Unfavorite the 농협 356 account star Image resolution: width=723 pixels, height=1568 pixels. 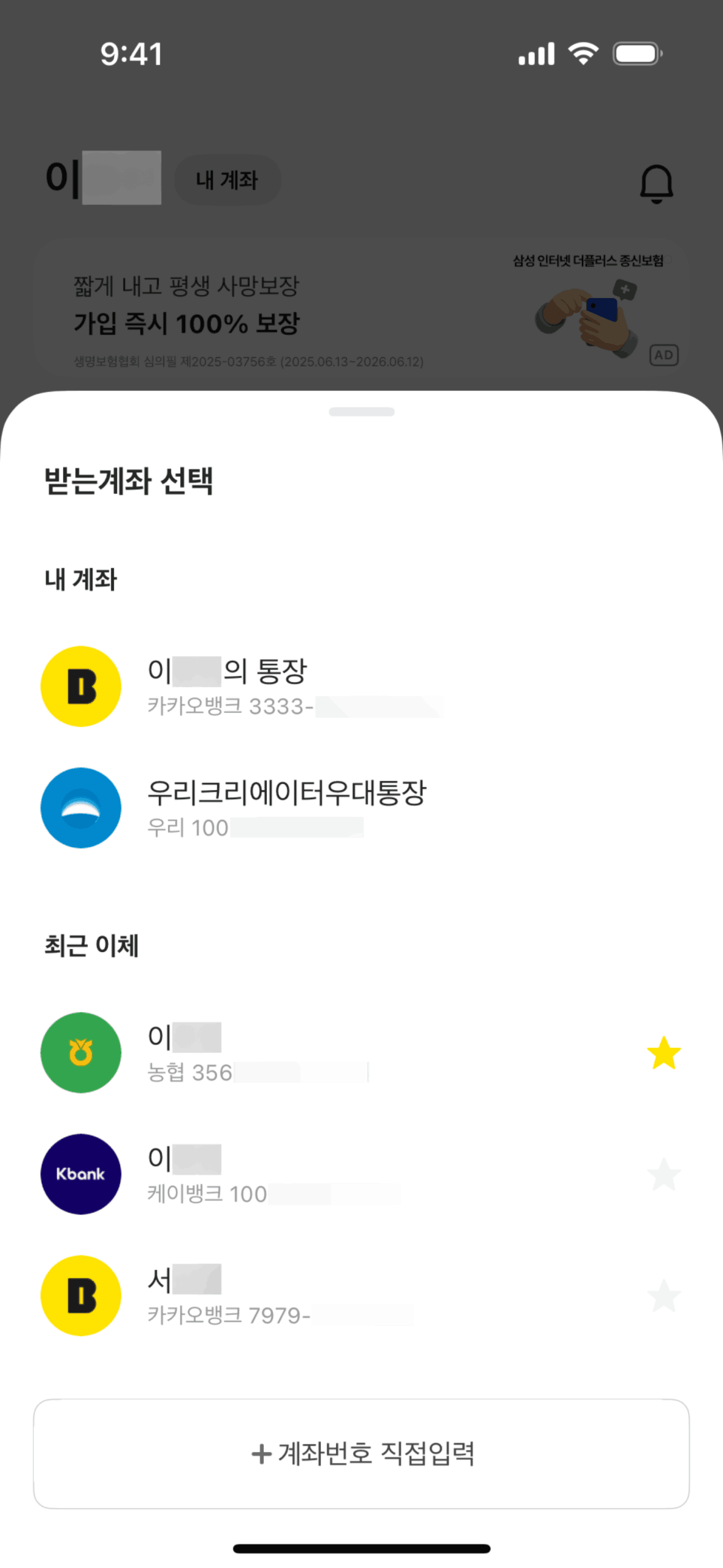(664, 1053)
